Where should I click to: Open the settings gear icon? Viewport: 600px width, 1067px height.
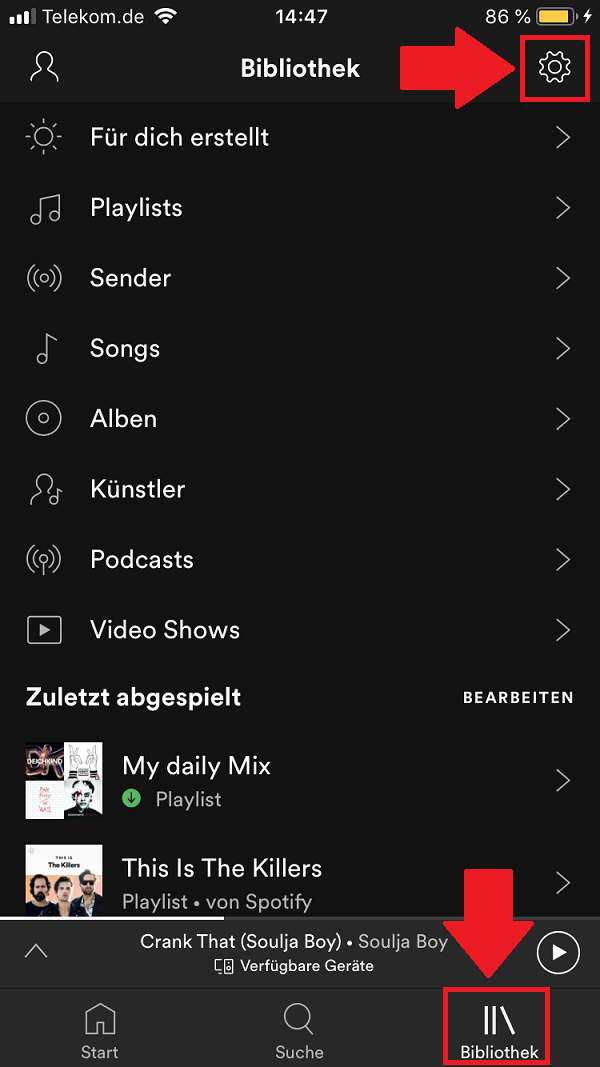553,67
